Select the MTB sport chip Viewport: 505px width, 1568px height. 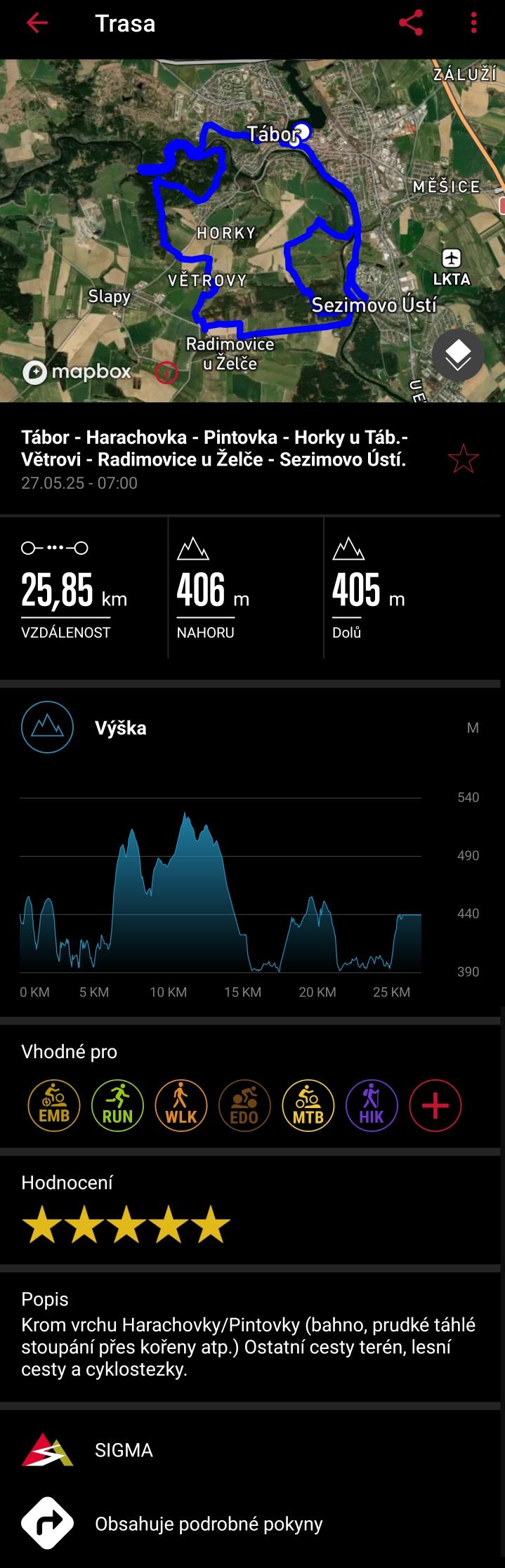coord(308,1106)
